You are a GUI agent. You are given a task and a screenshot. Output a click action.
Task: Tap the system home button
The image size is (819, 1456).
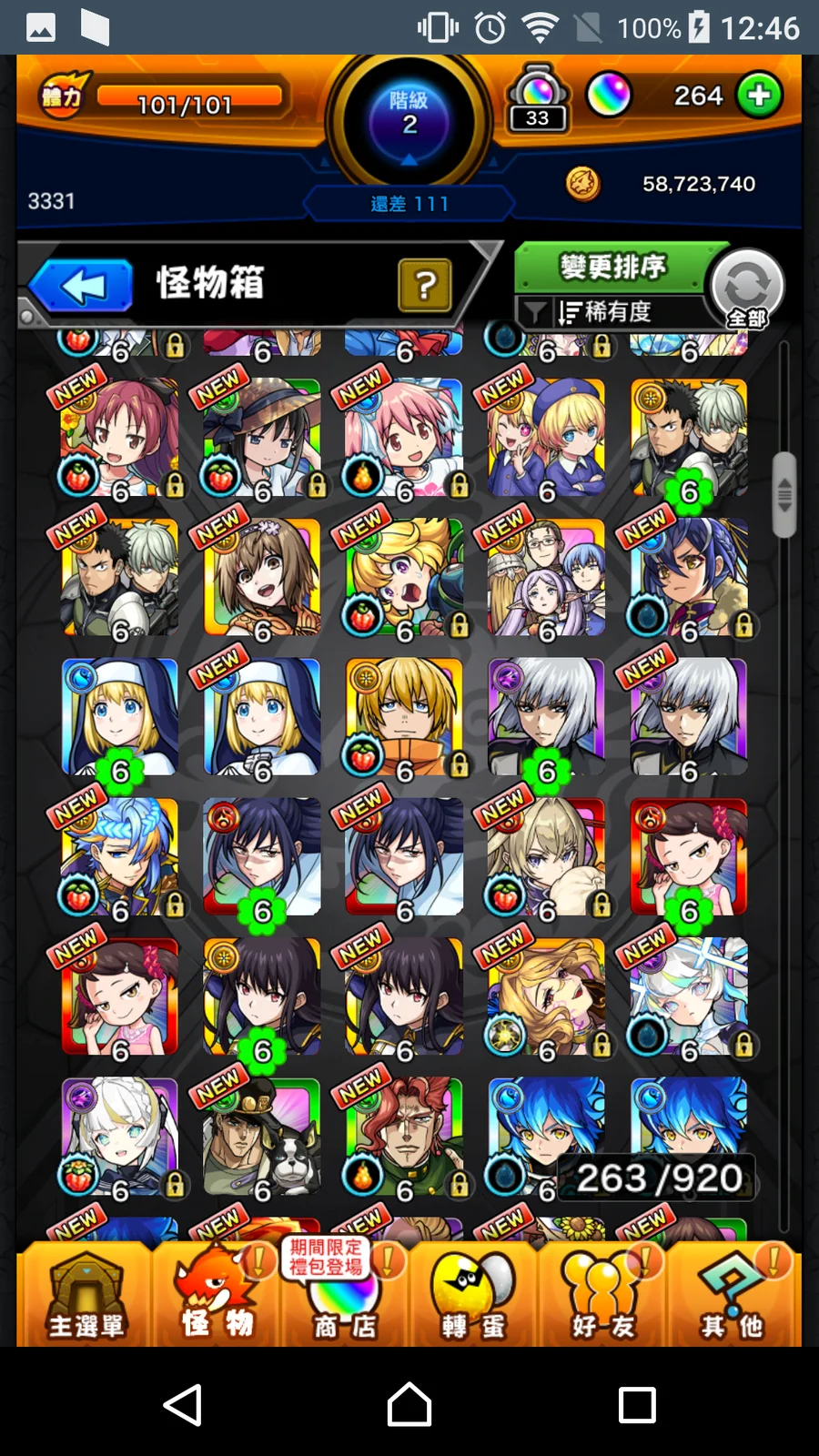coord(409,1405)
